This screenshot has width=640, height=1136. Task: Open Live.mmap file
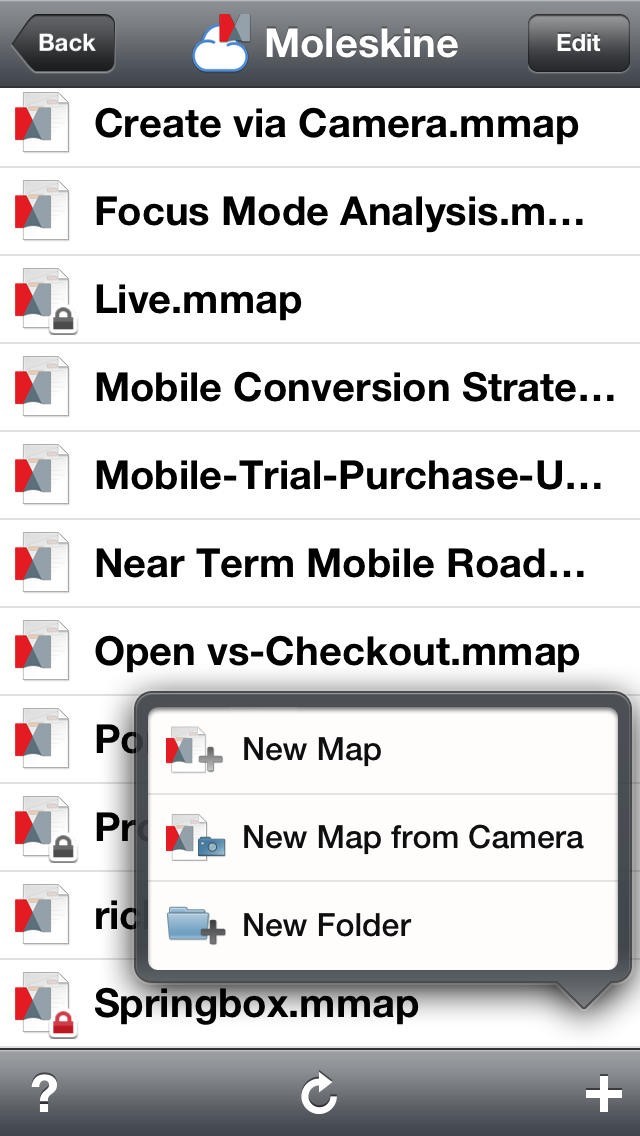tap(320, 299)
